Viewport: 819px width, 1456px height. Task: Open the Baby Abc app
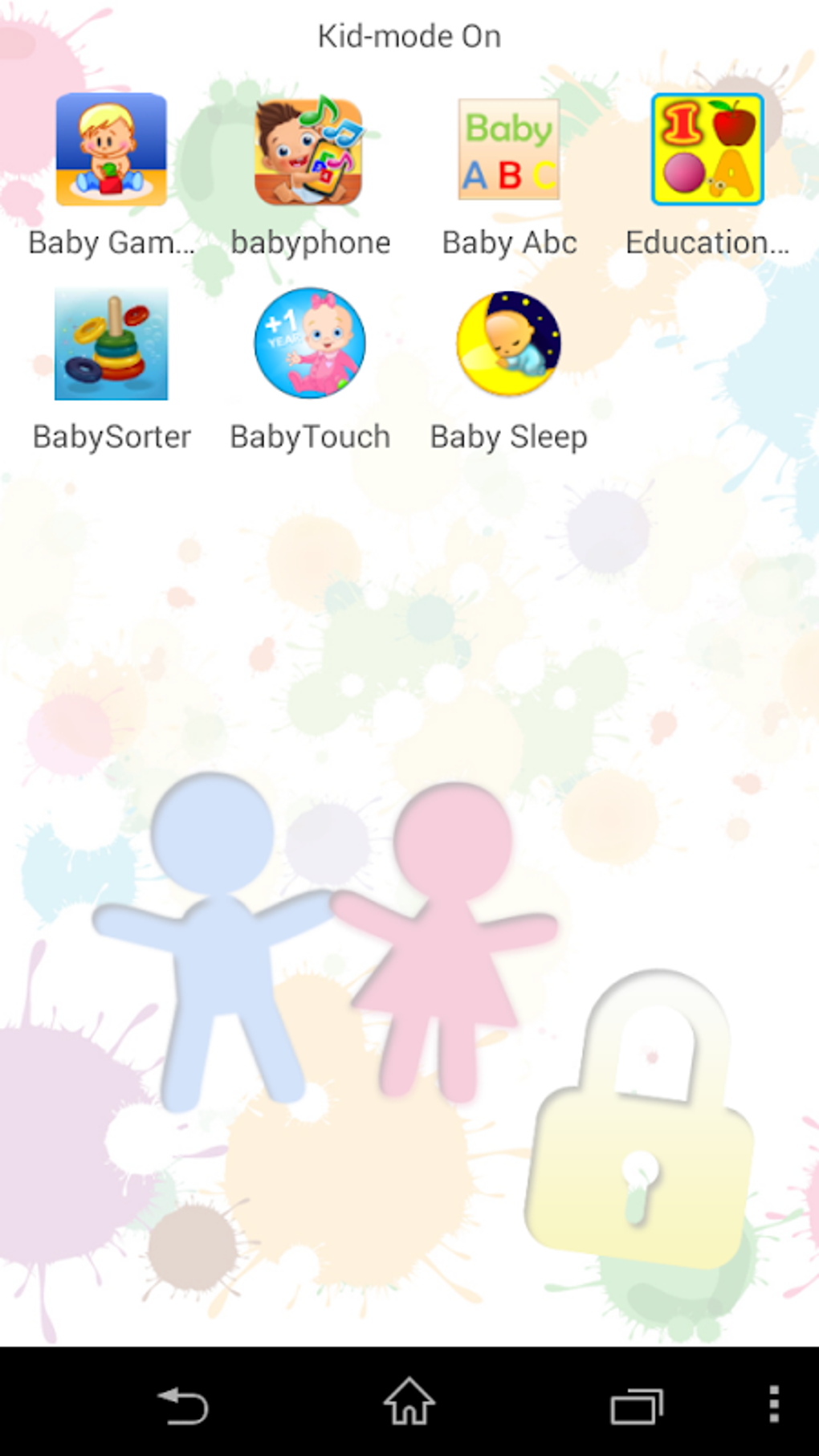pos(508,151)
